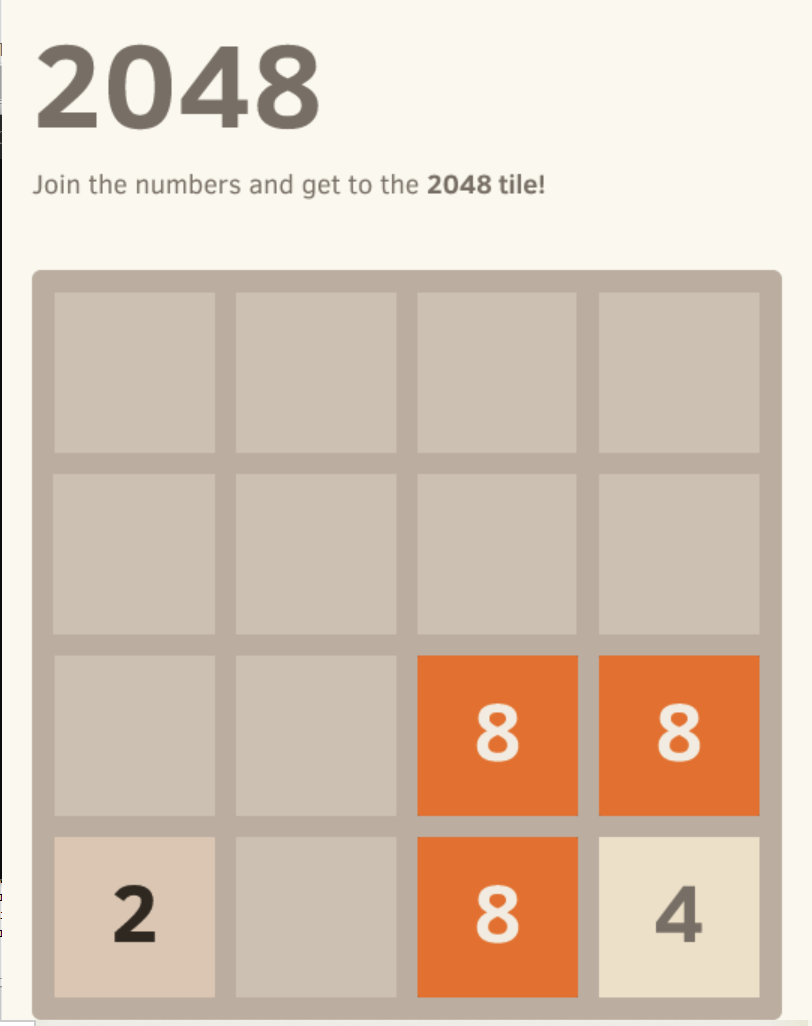This screenshot has width=812, height=1026.
Task: Click the top-right empty grid cell
Action: click(678, 372)
